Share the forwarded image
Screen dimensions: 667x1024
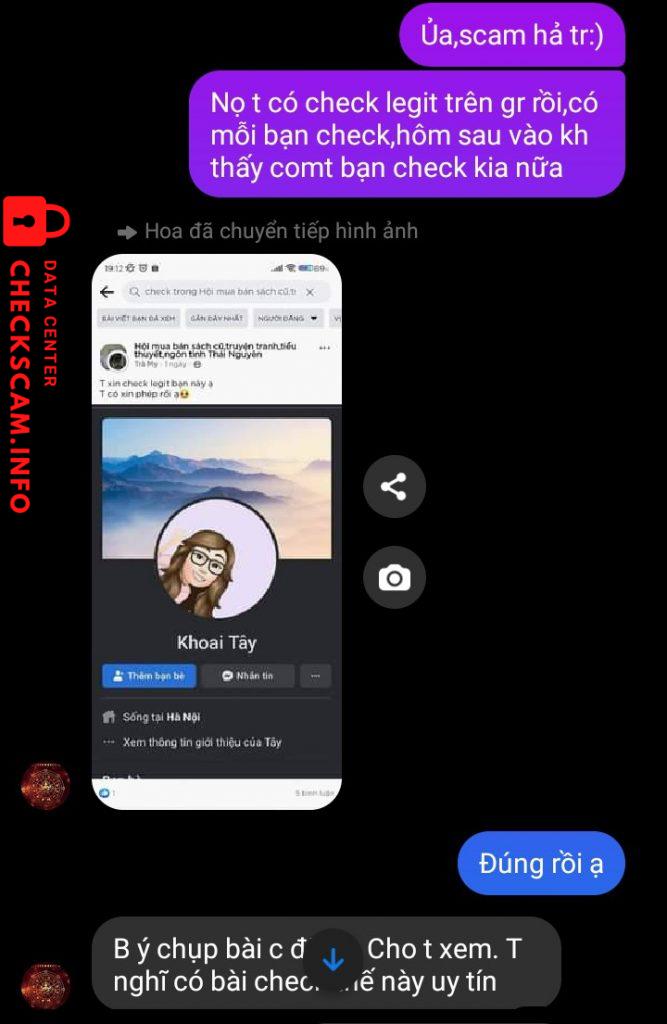point(394,487)
